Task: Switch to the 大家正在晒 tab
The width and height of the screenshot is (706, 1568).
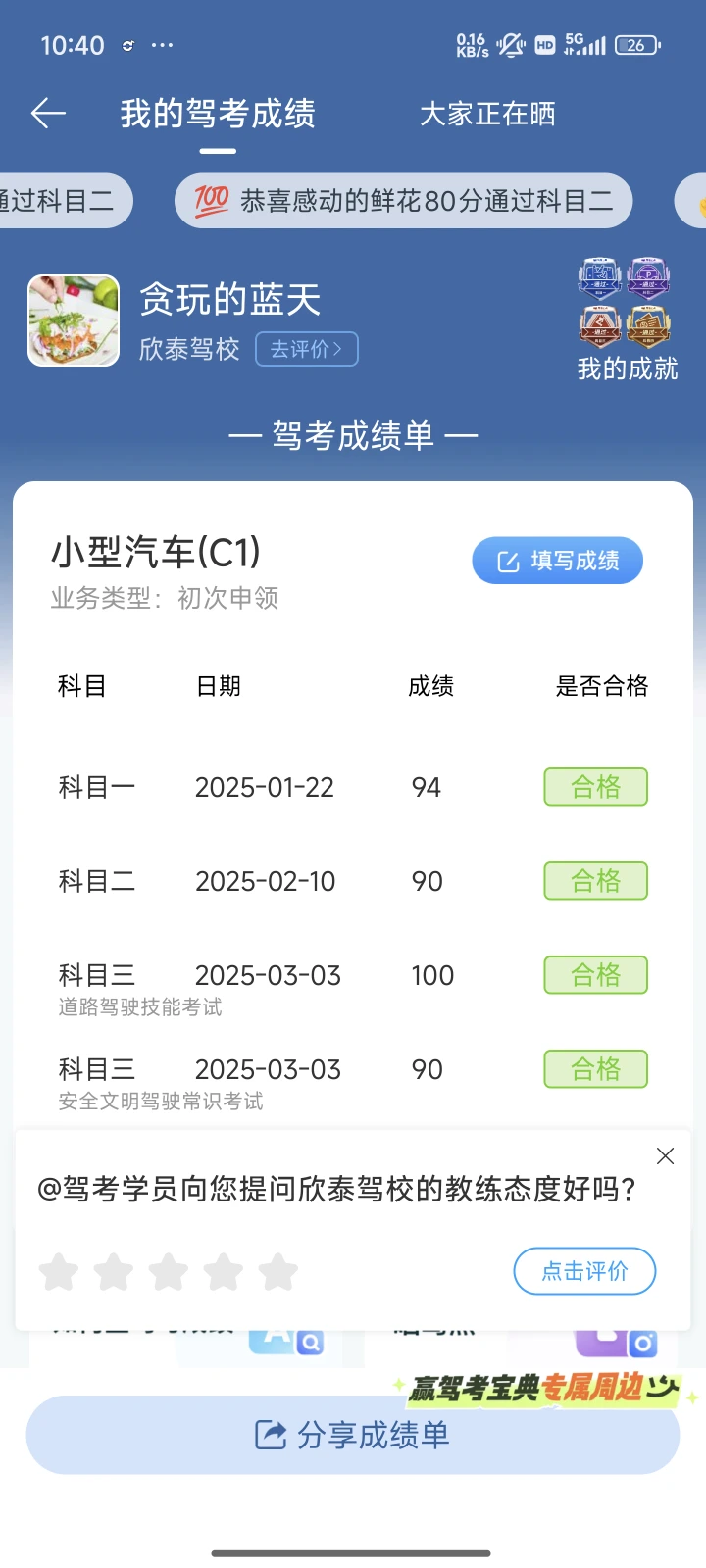Action: click(x=487, y=114)
